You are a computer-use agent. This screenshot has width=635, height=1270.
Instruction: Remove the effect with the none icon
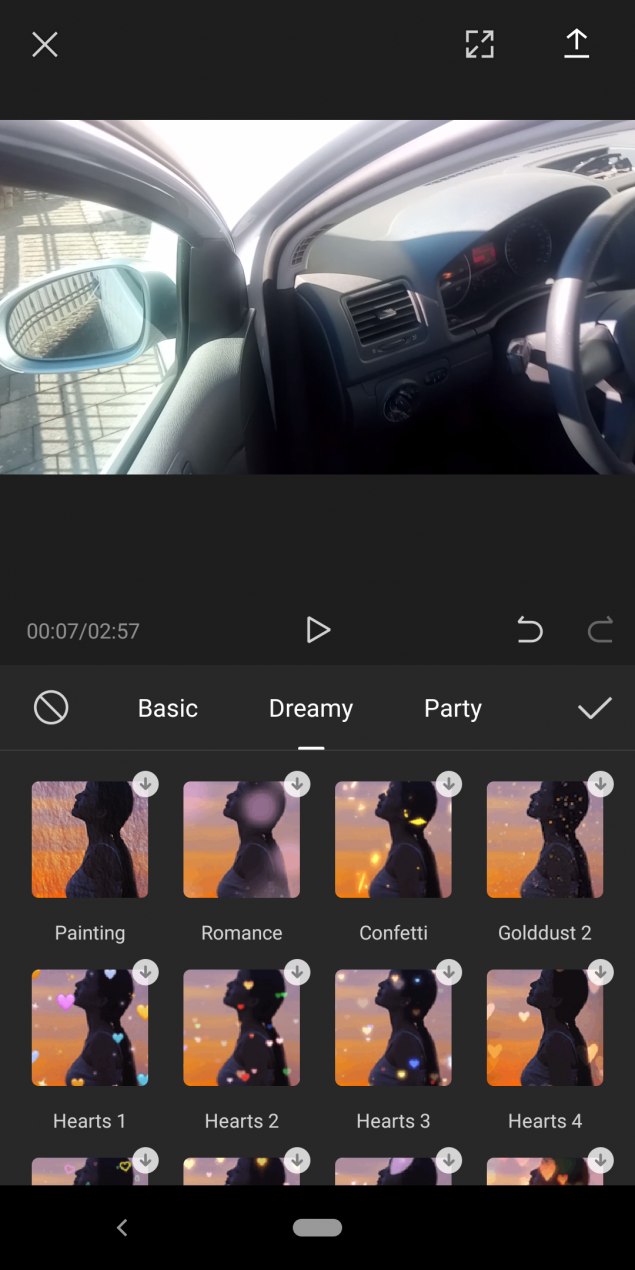coord(51,708)
